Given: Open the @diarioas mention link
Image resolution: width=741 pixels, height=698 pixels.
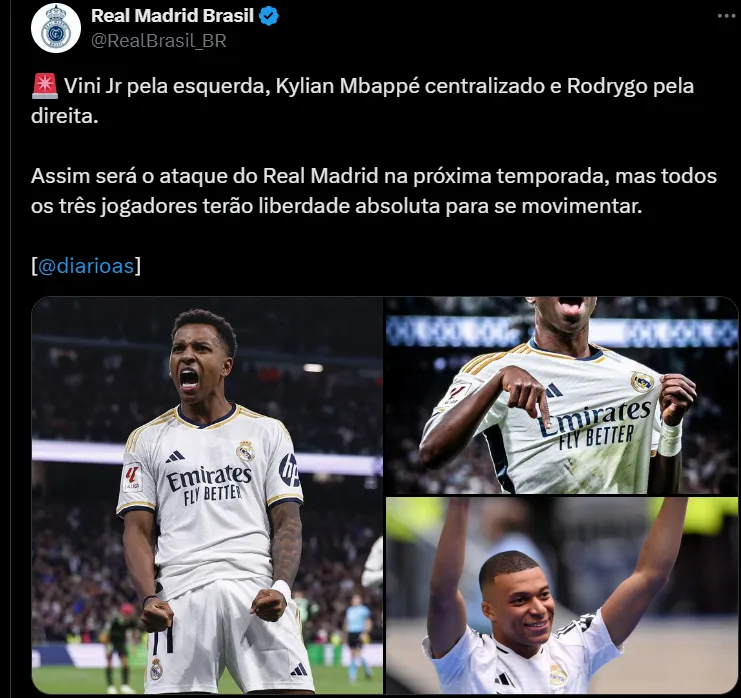Looking at the screenshot, I should 86,266.
